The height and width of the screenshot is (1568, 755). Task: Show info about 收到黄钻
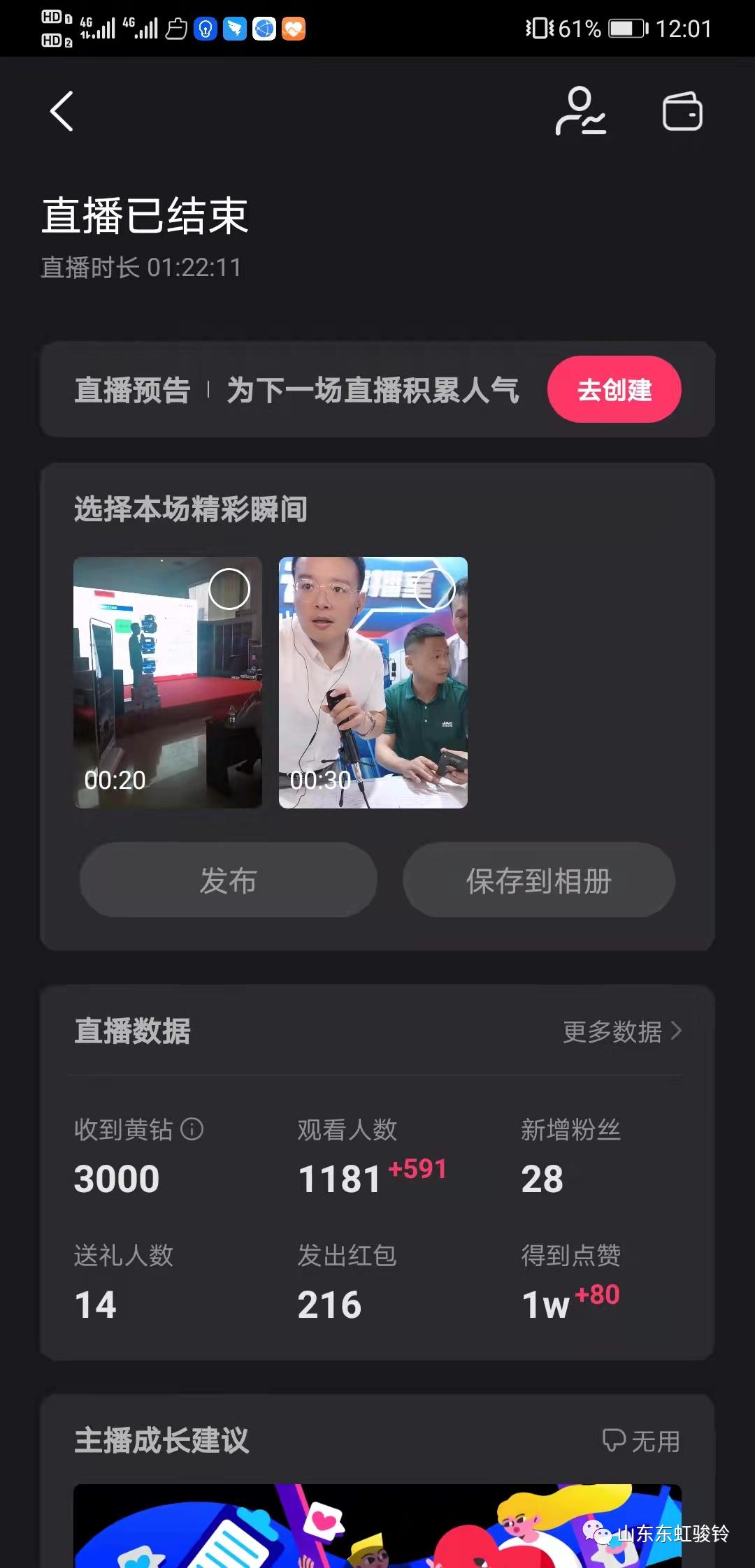(x=192, y=1129)
